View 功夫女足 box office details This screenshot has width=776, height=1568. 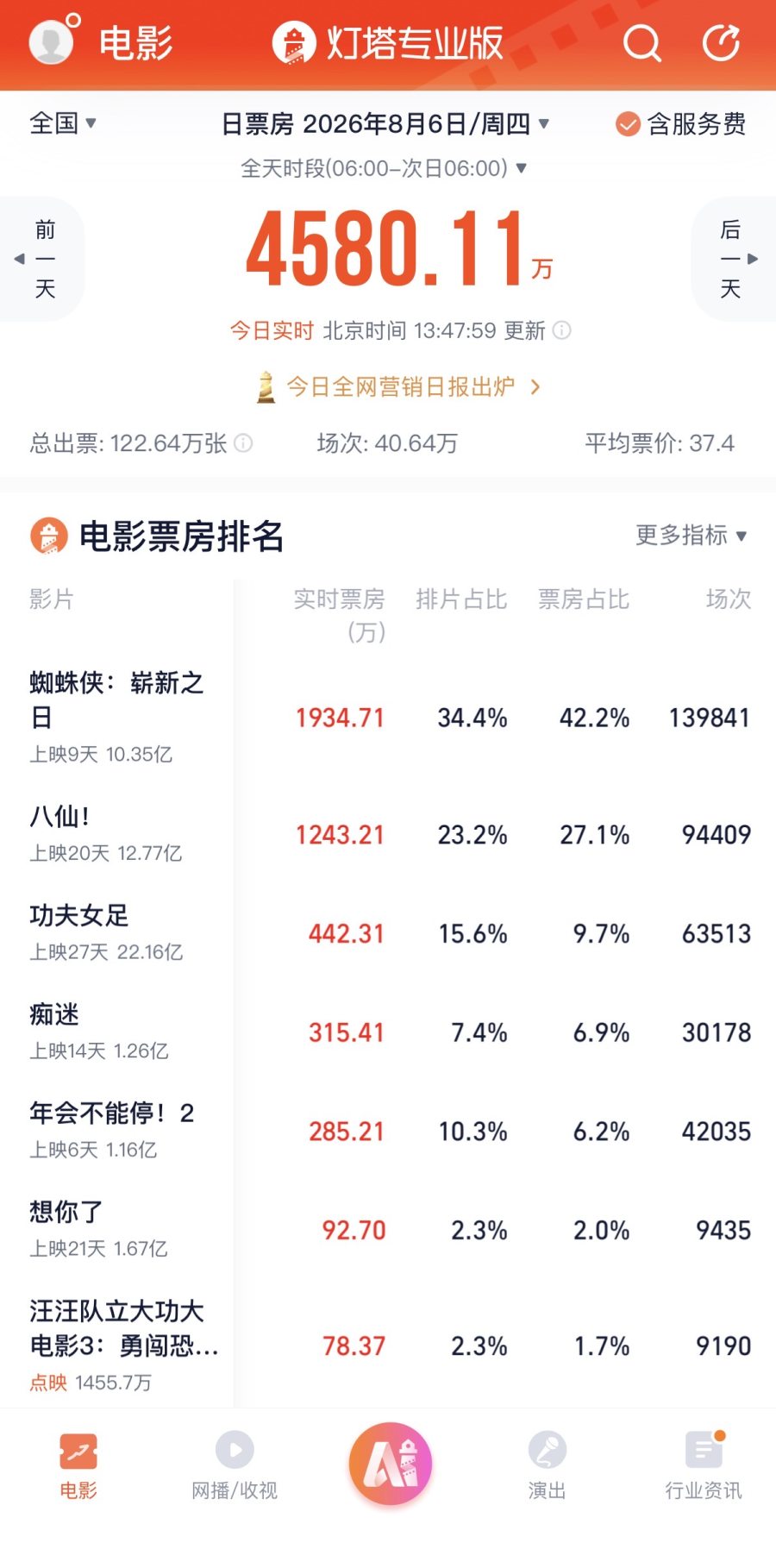click(x=388, y=933)
